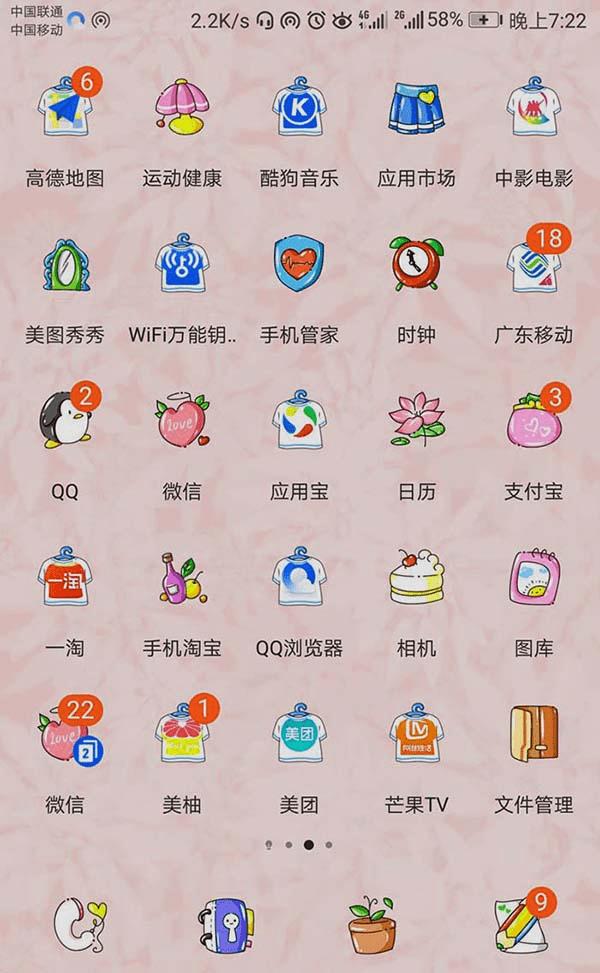Screen dimensions: 600x973
Task: View photos in 图库
Action: [x=533, y=578]
